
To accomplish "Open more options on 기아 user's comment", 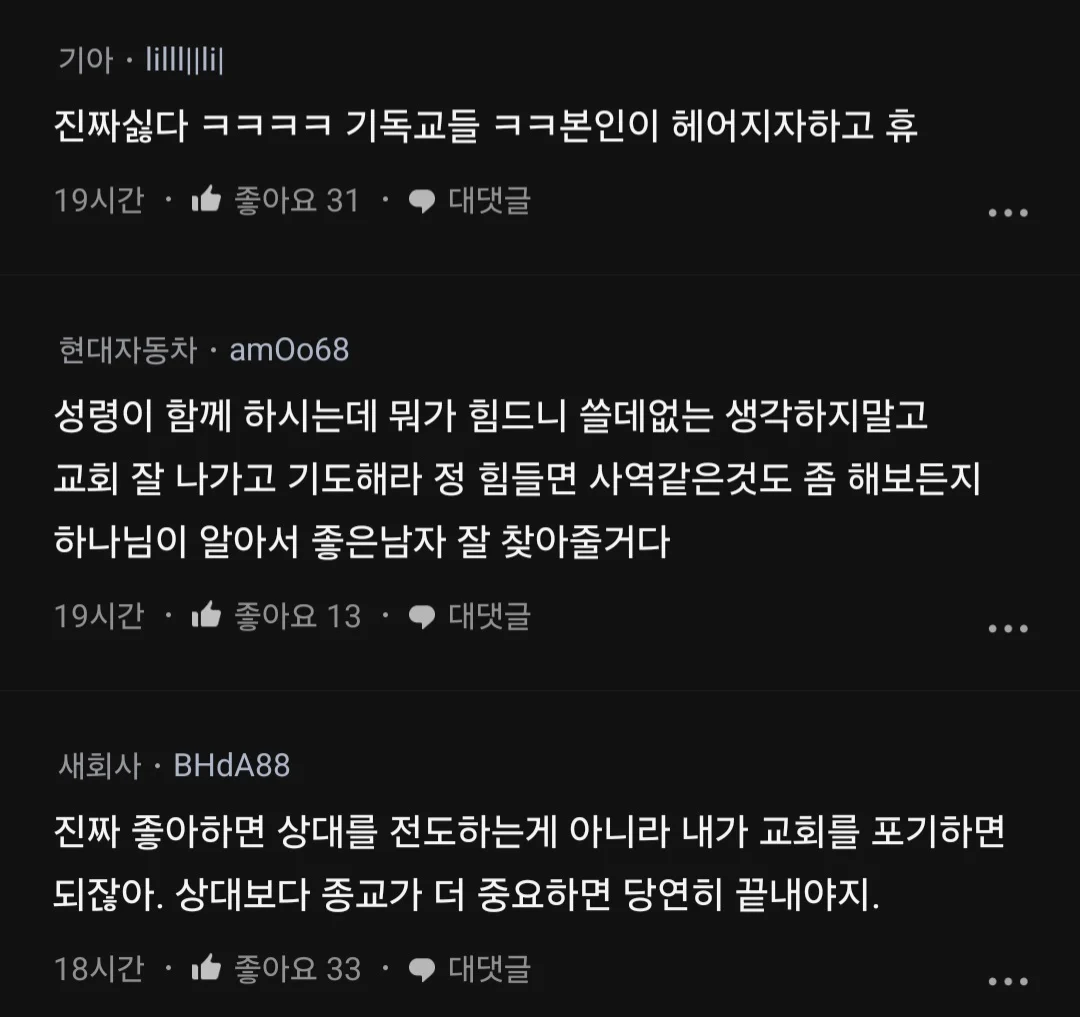I will click(x=1007, y=213).
